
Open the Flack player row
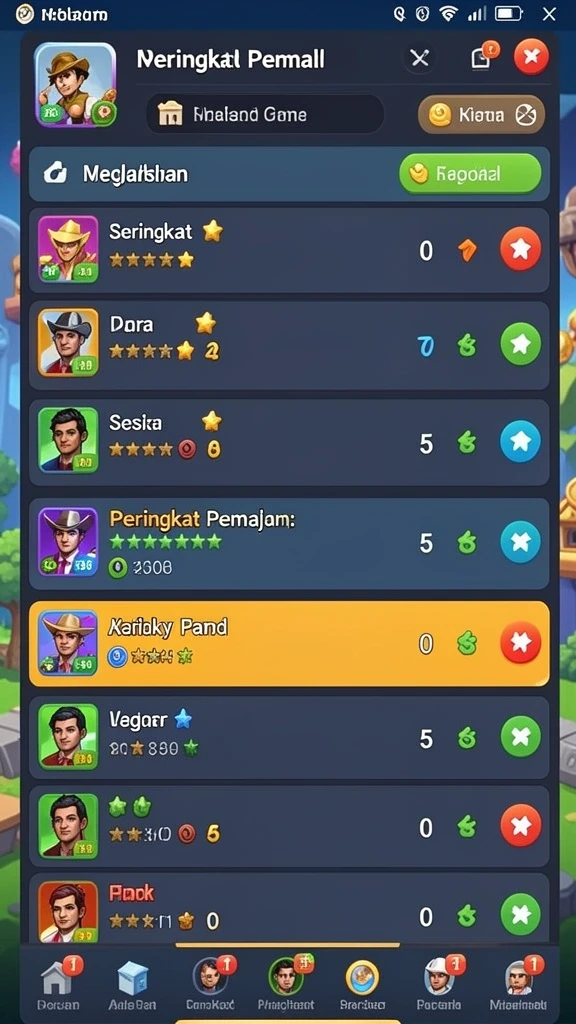click(289, 908)
